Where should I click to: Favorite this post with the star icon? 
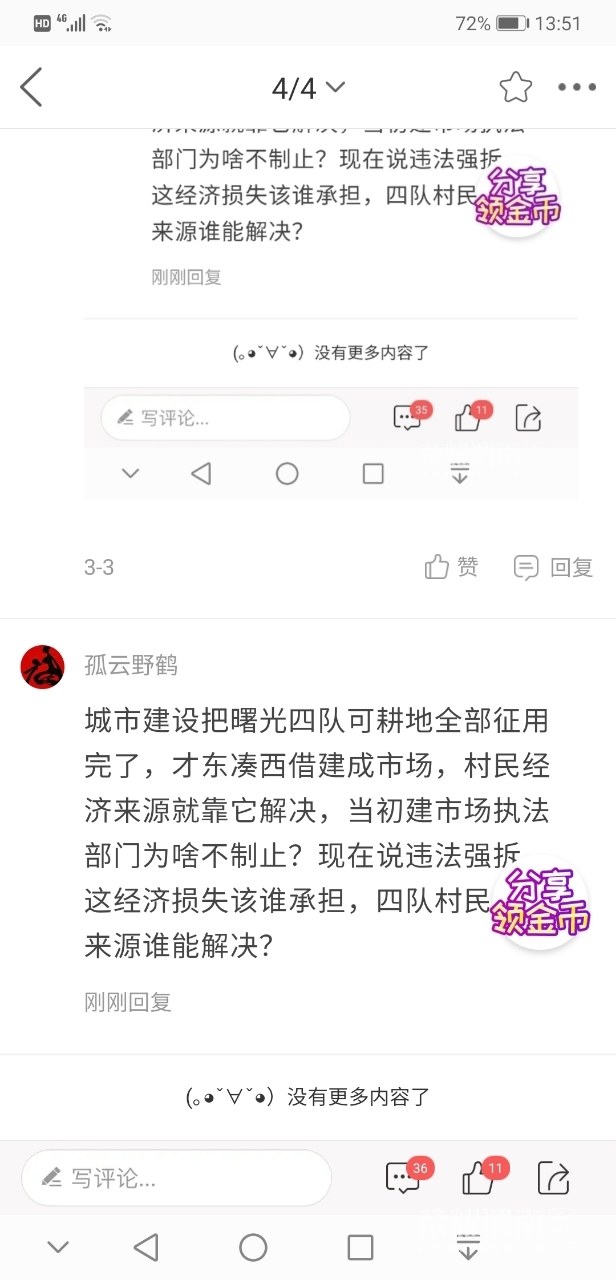tap(516, 88)
